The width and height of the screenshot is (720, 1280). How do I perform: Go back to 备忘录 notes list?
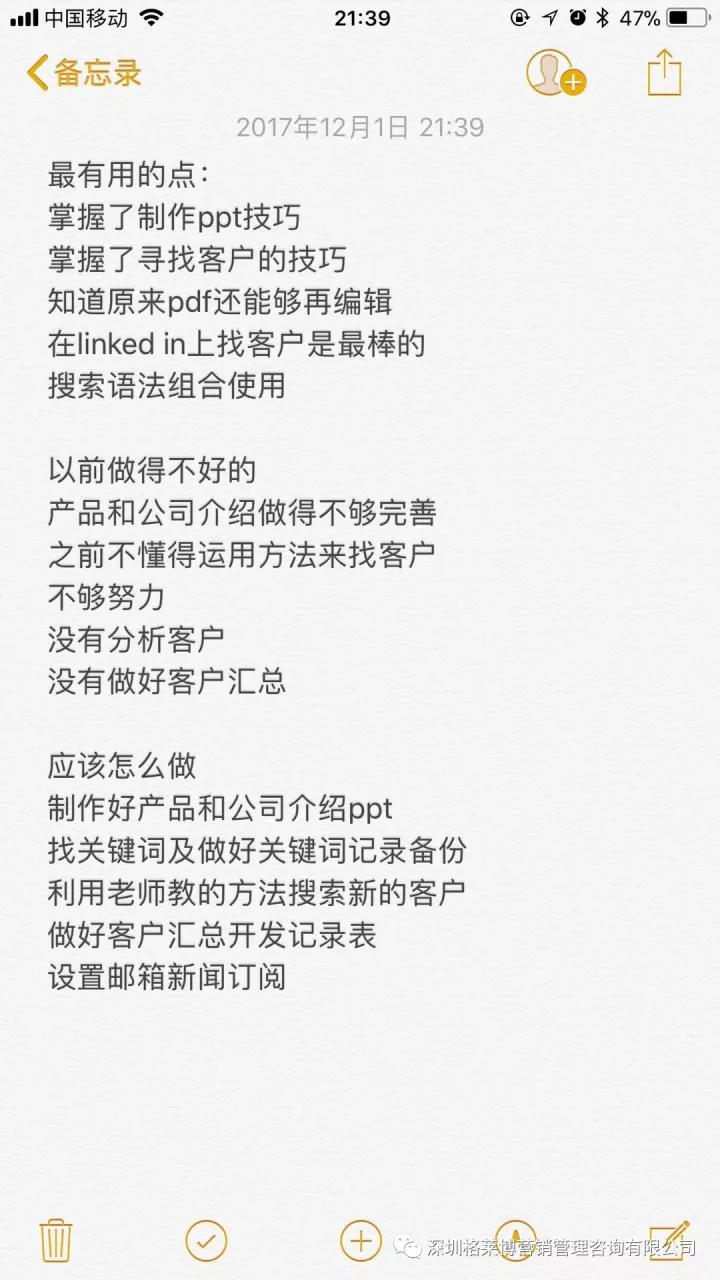(x=84, y=73)
